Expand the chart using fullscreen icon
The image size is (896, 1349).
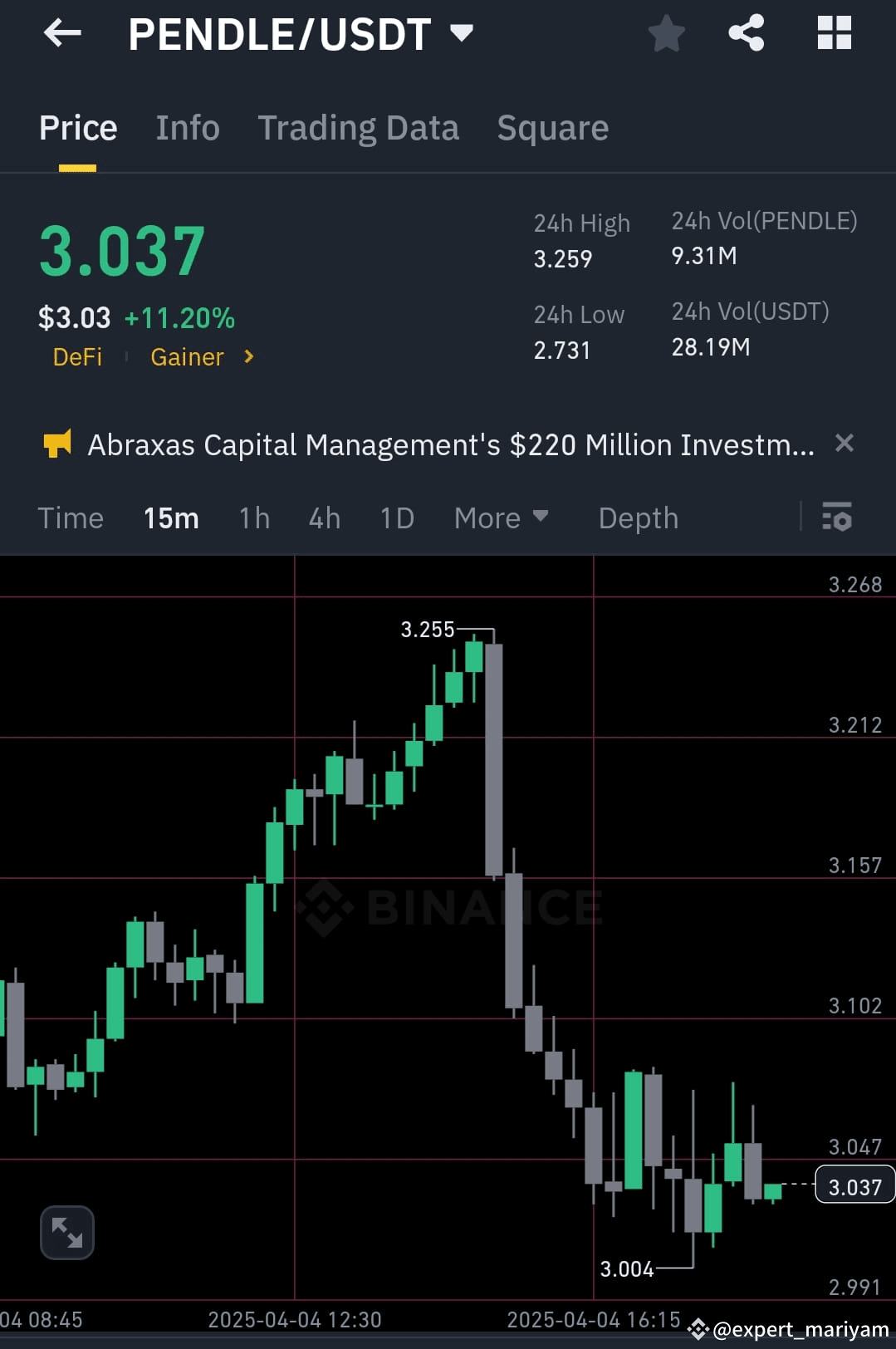[x=66, y=1232]
